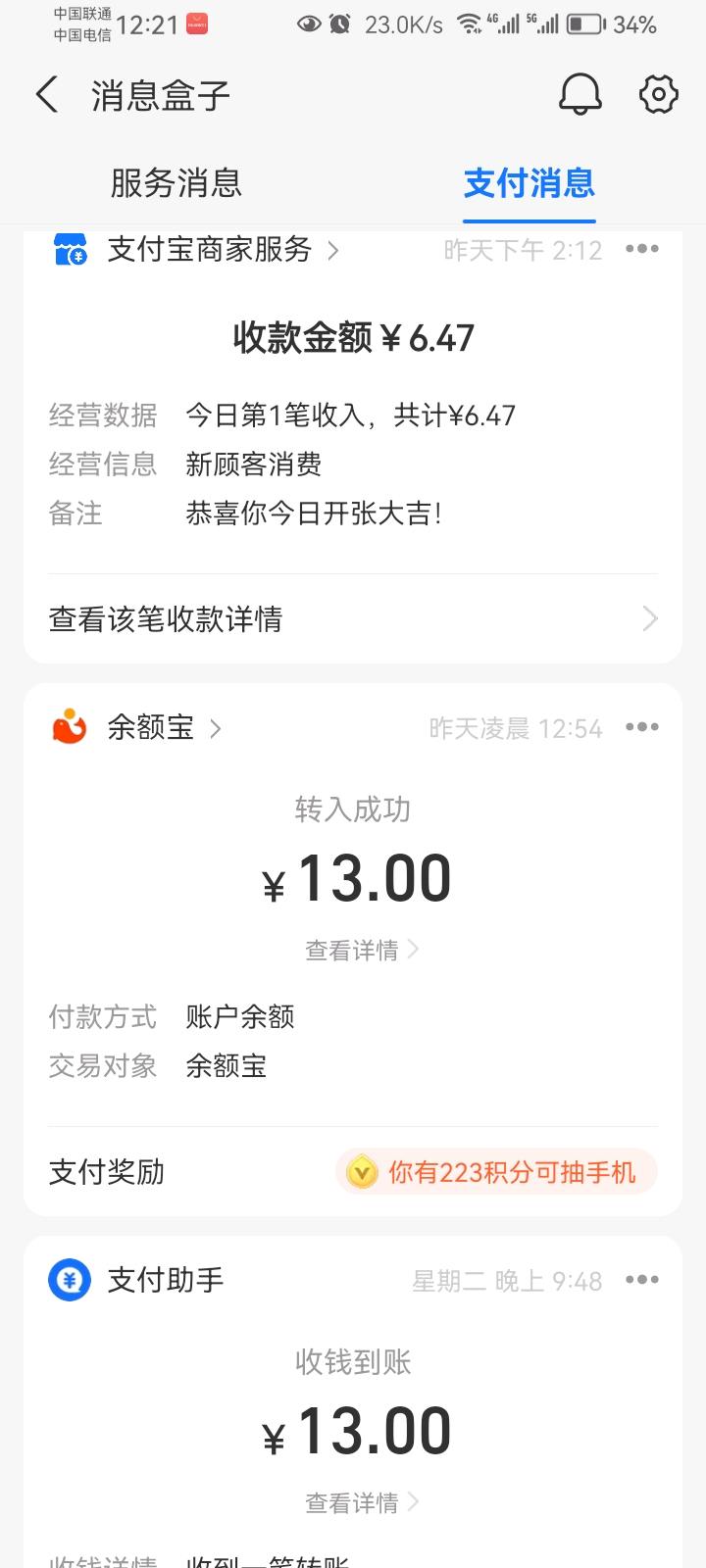Expand 支付宝商家服务 via its chevron
The image size is (706, 1568).
click(x=334, y=250)
